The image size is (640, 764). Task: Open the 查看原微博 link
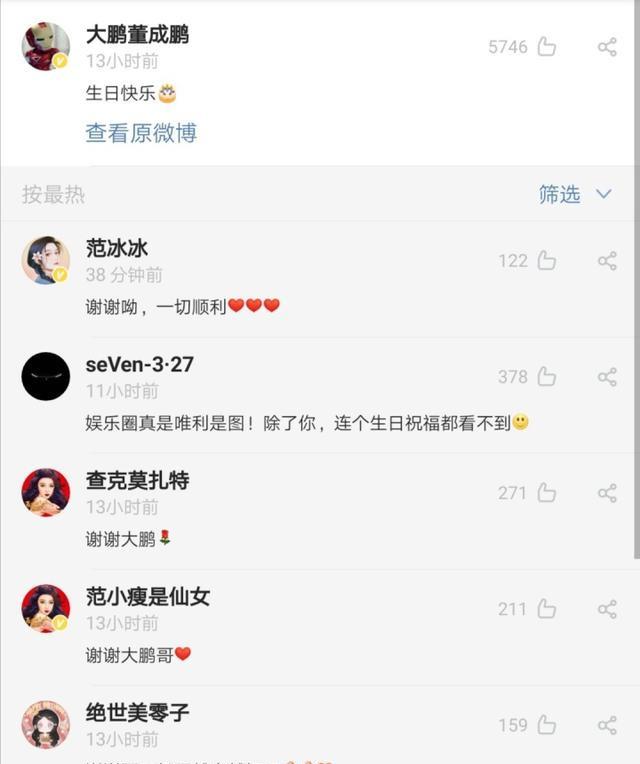click(x=141, y=133)
